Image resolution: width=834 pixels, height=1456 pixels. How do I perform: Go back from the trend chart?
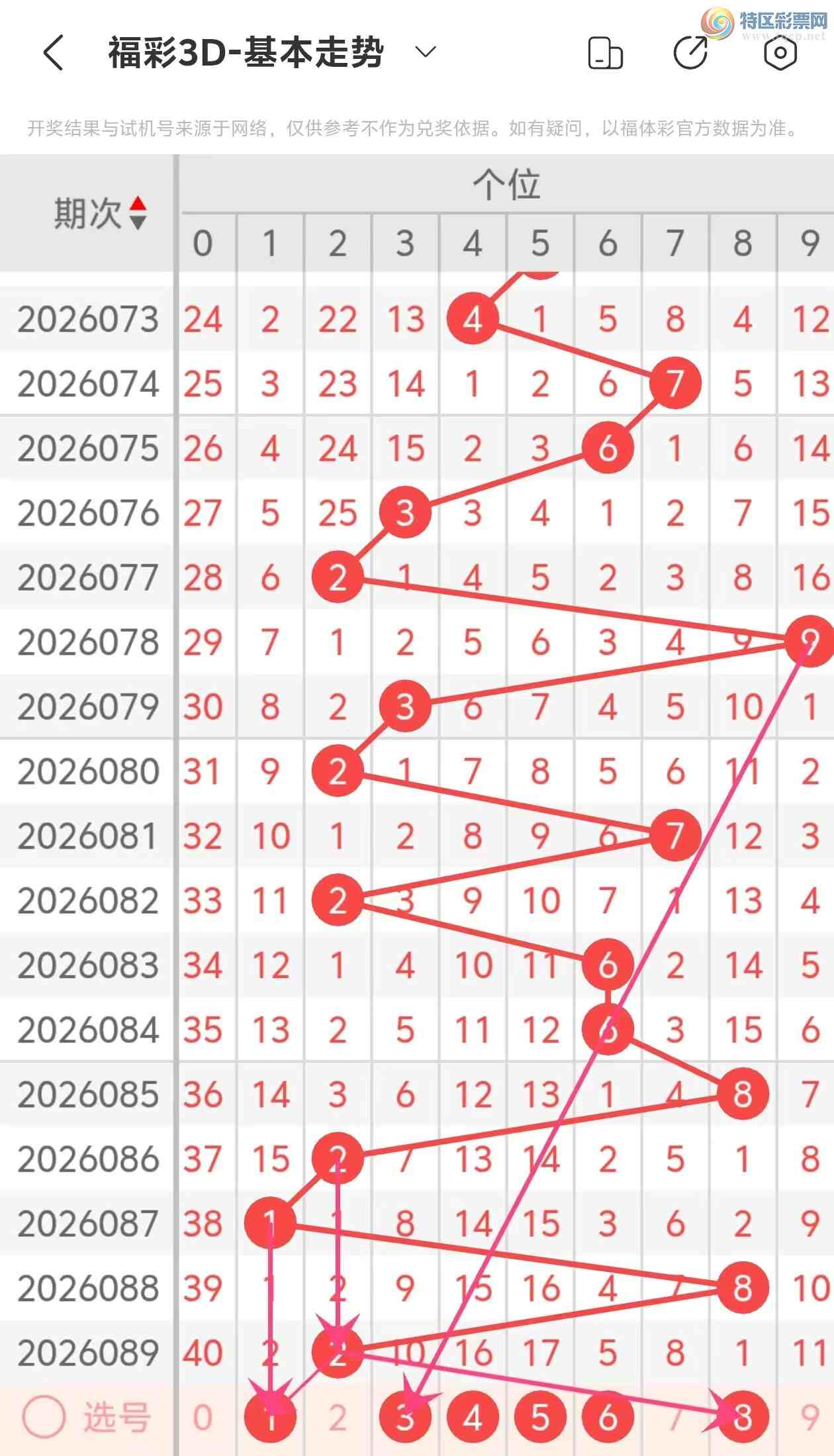53,53
